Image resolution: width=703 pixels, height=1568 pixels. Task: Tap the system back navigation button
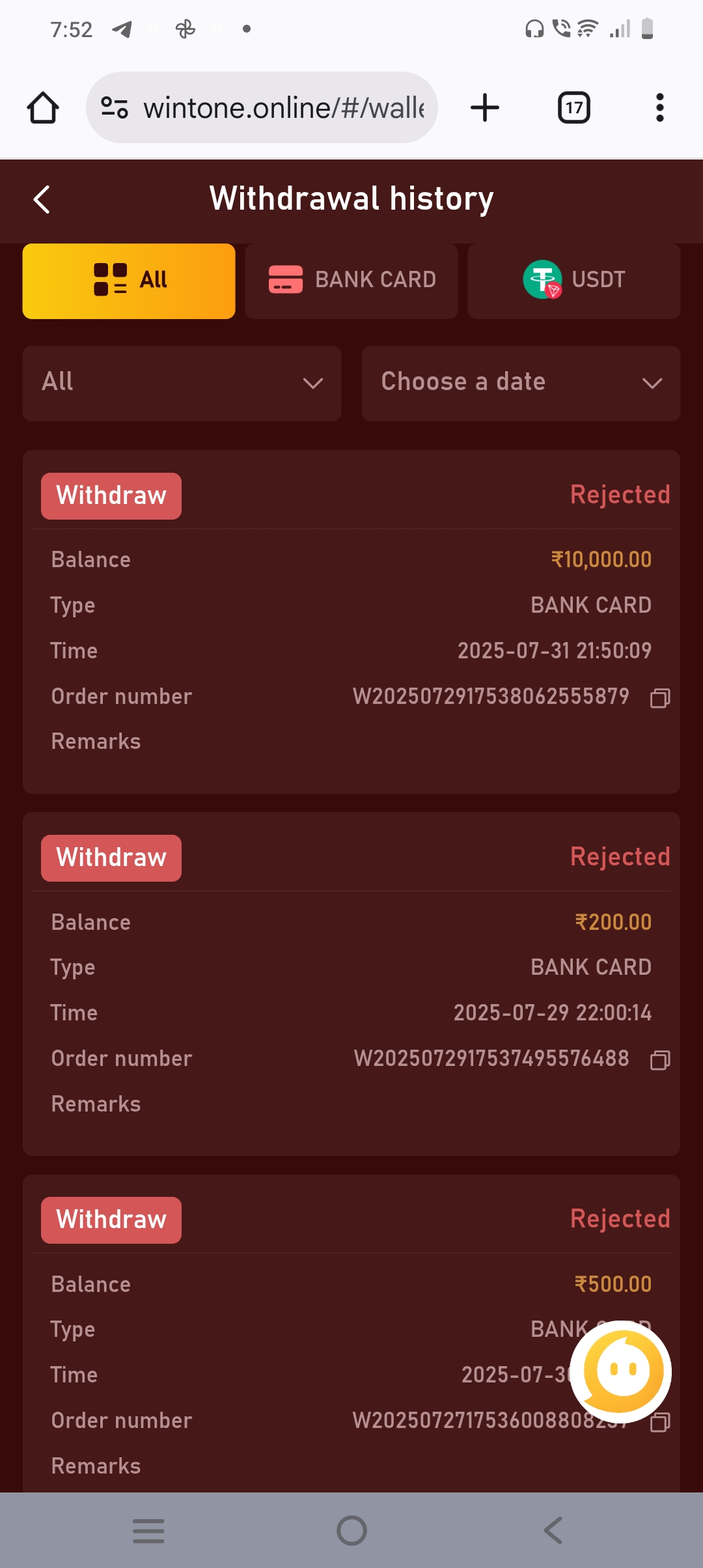click(553, 1530)
